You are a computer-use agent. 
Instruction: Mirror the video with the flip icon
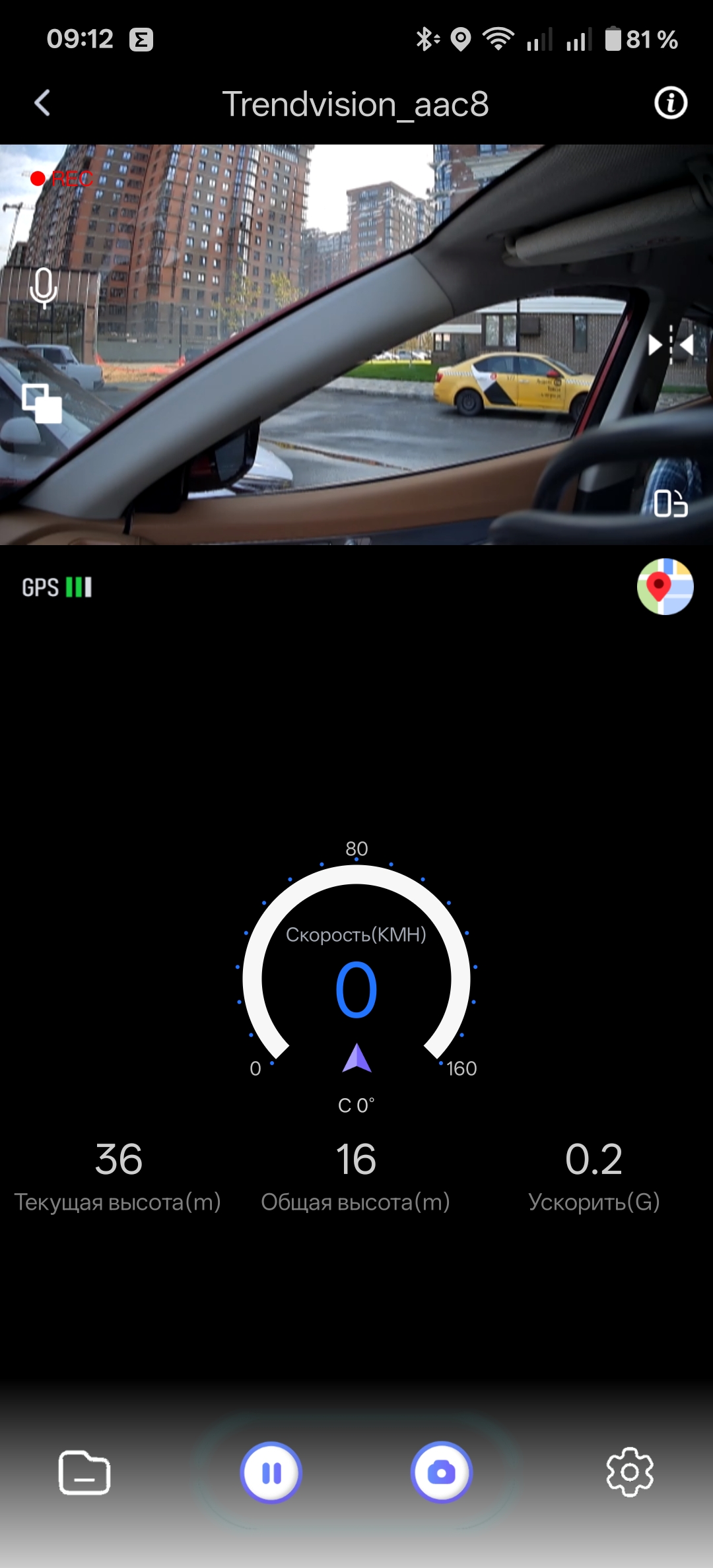coord(670,344)
